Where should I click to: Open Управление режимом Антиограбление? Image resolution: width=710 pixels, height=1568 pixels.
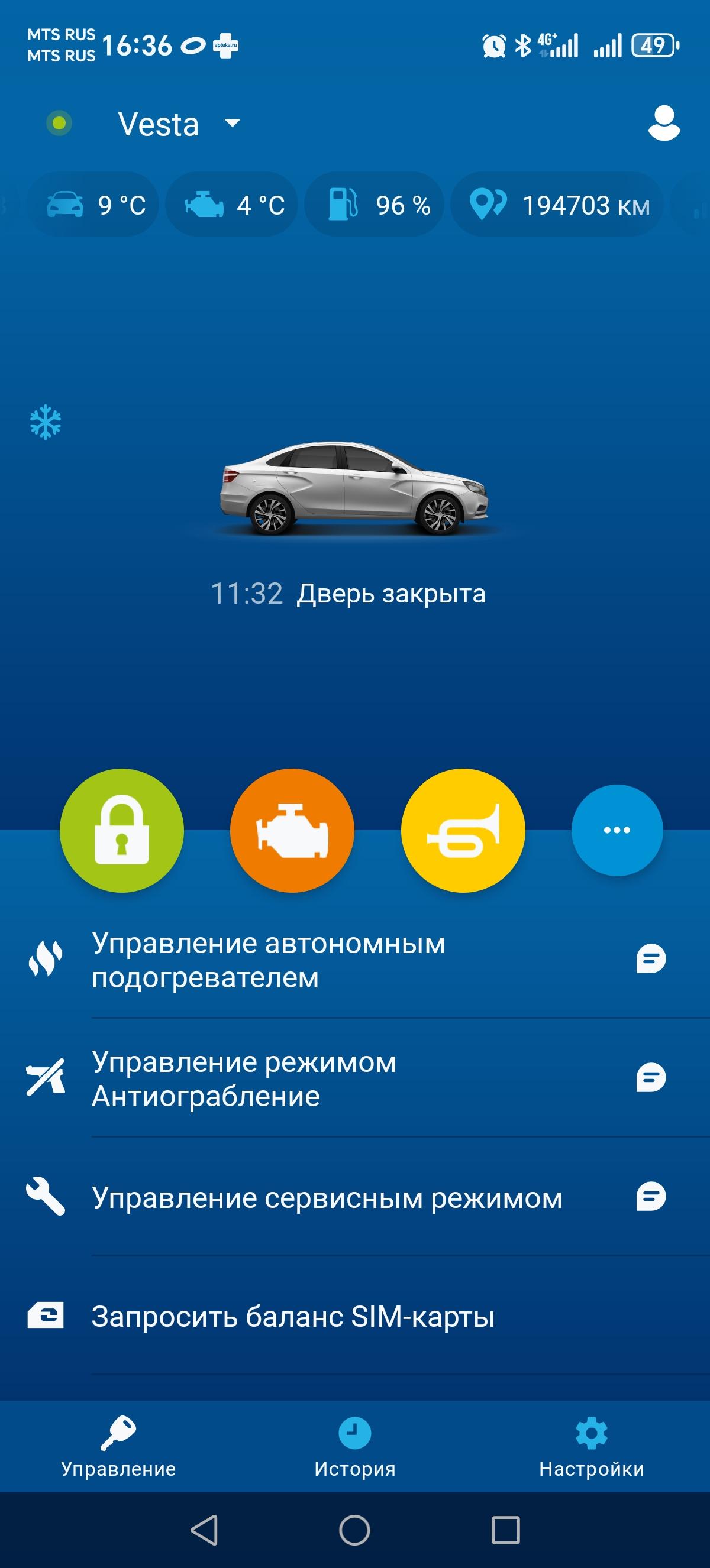tap(244, 1078)
